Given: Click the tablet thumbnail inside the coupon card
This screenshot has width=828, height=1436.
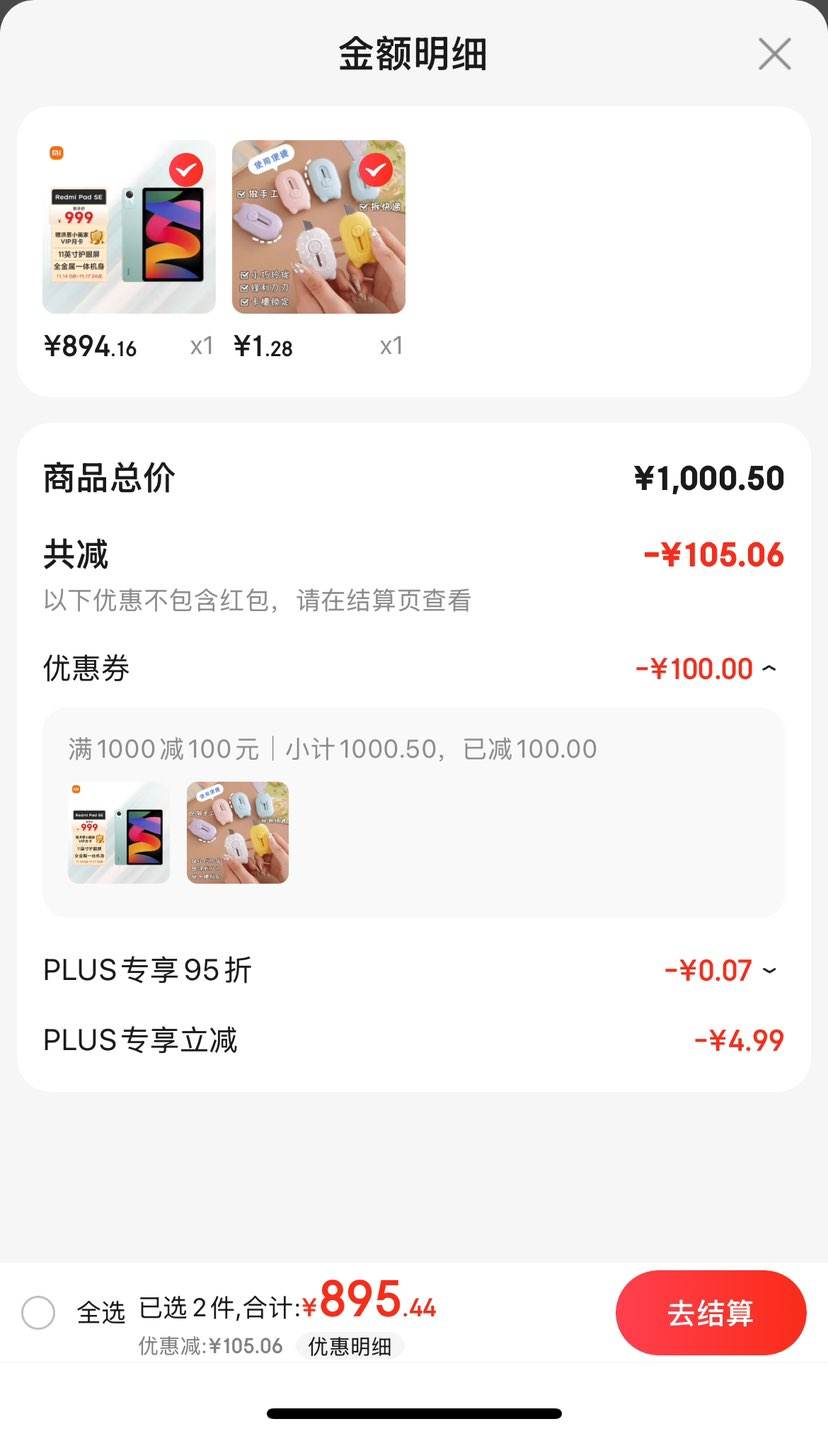Looking at the screenshot, I should tap(117, 831).
